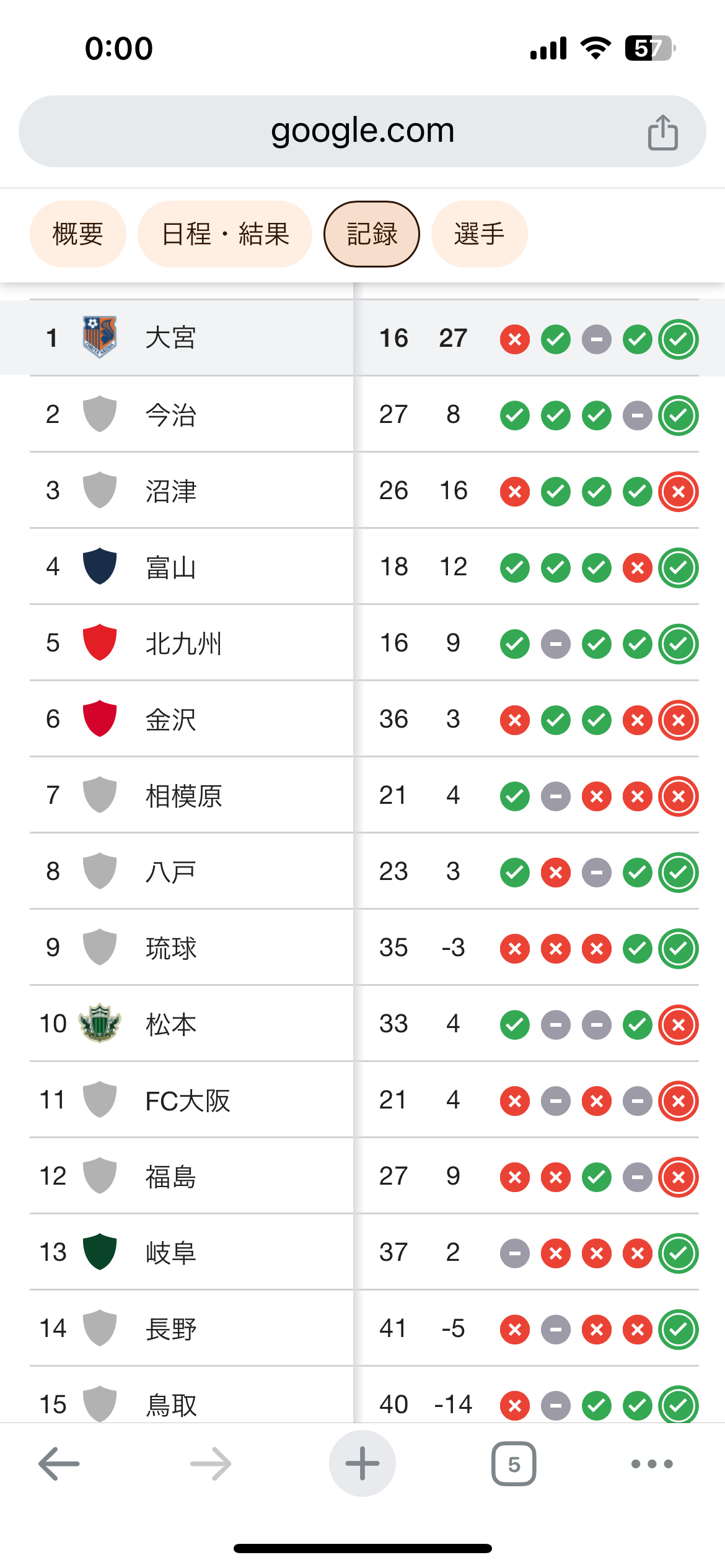
Task: Switch to the 選手 tab
Action: [x=479, y=234]
